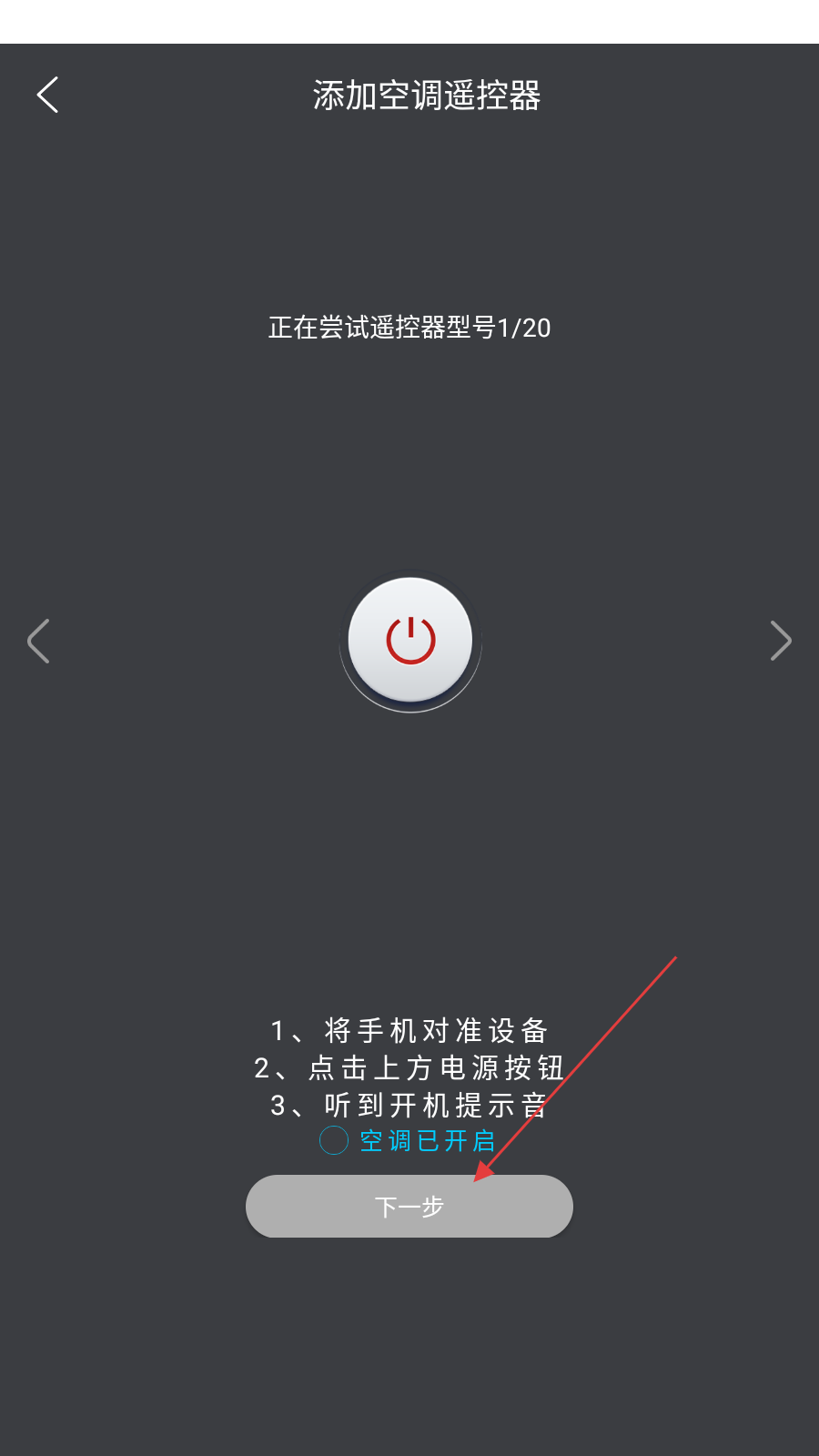Select the 空调已开启 radio option
Viewport: 819px width, 1456px height.
tap(334, 1140)
